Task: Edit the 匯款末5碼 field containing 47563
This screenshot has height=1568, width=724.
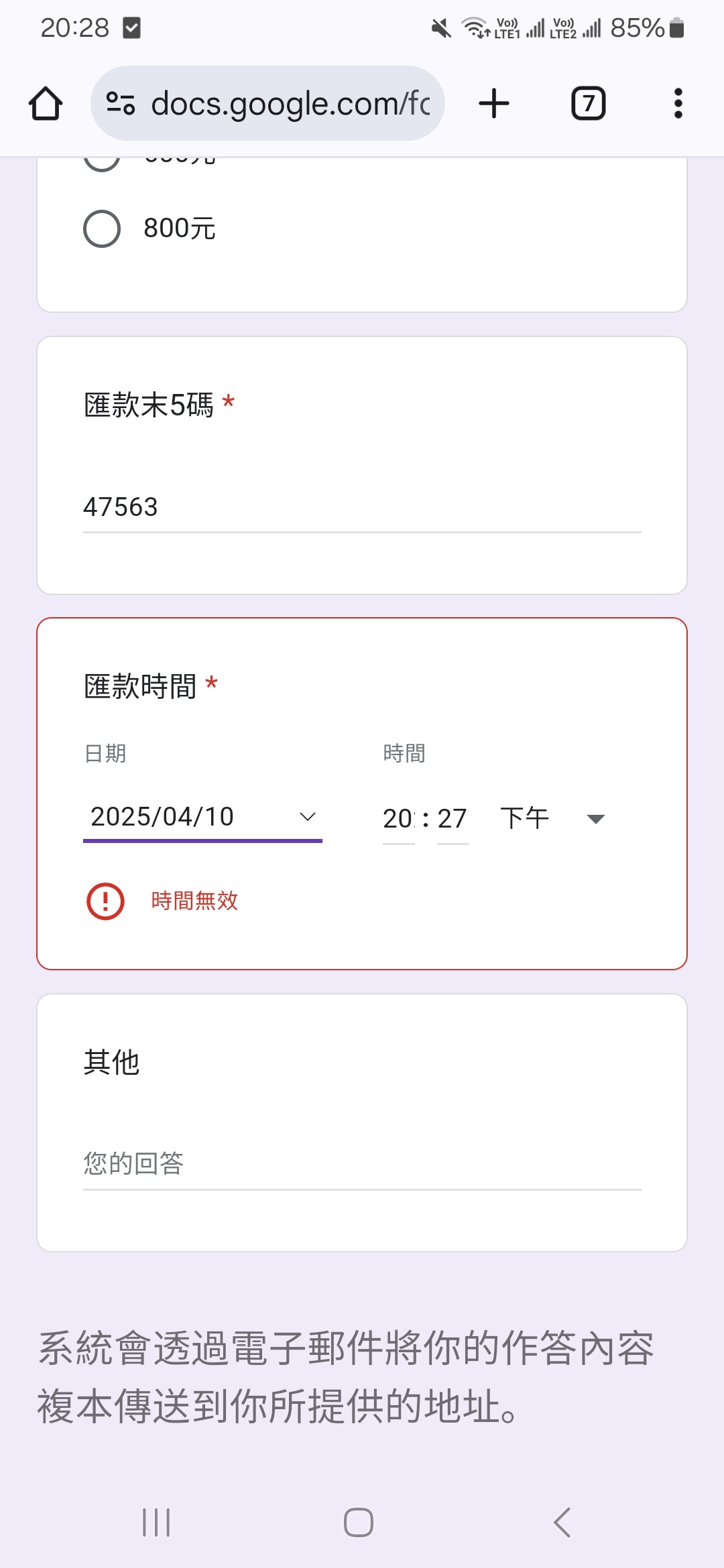Action: (362, 507)
